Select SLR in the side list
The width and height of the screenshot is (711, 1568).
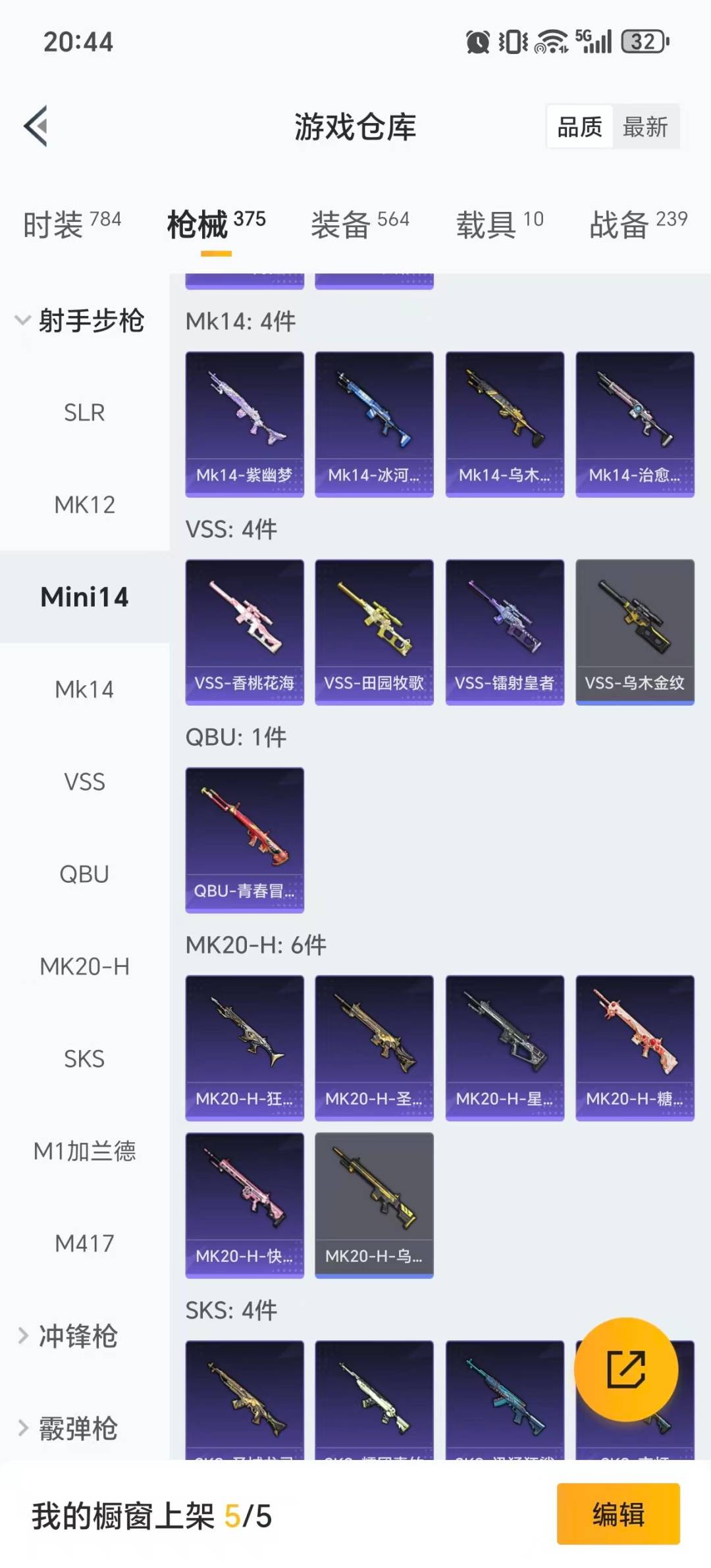pos(84,413)
